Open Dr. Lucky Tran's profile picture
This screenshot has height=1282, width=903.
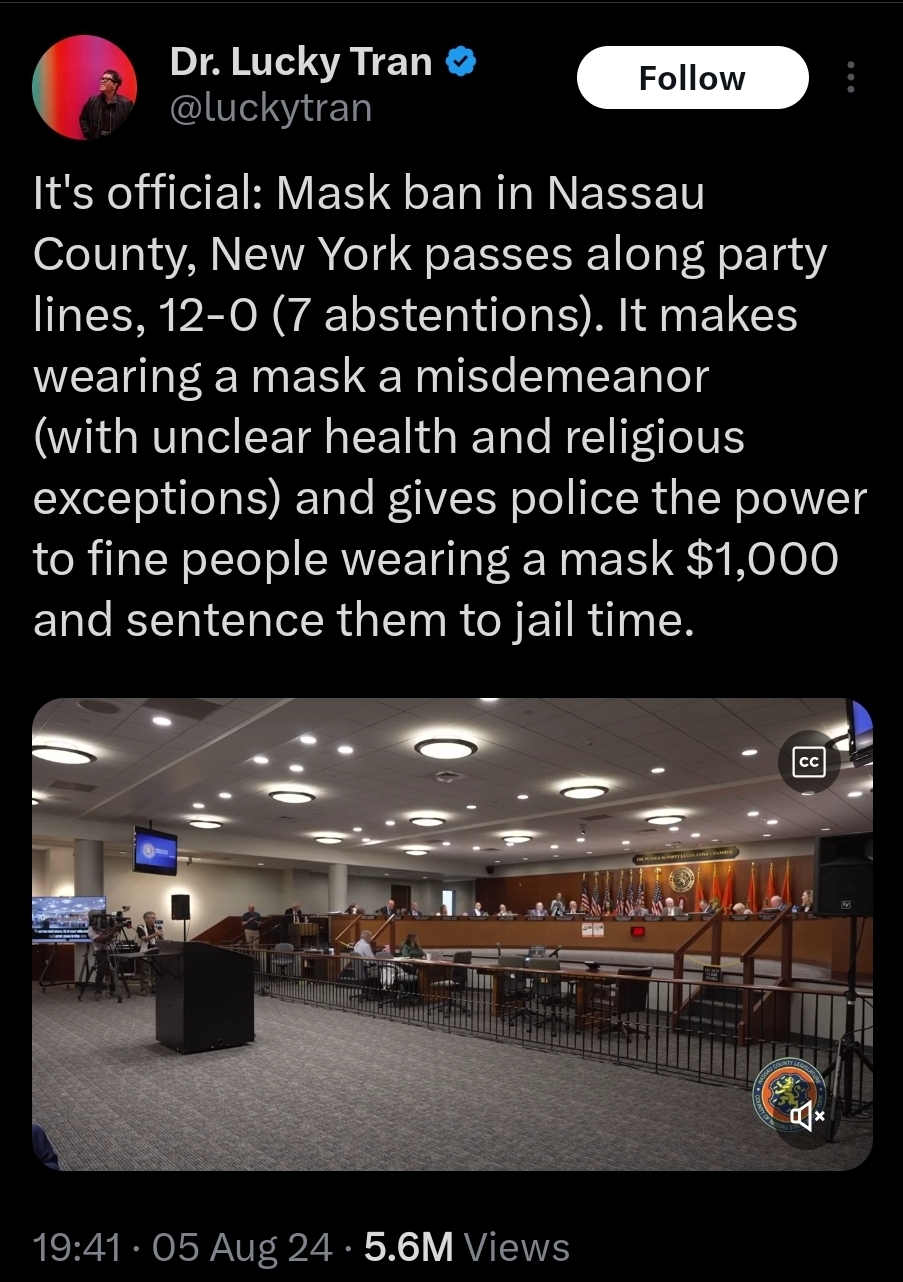point(85,87)
